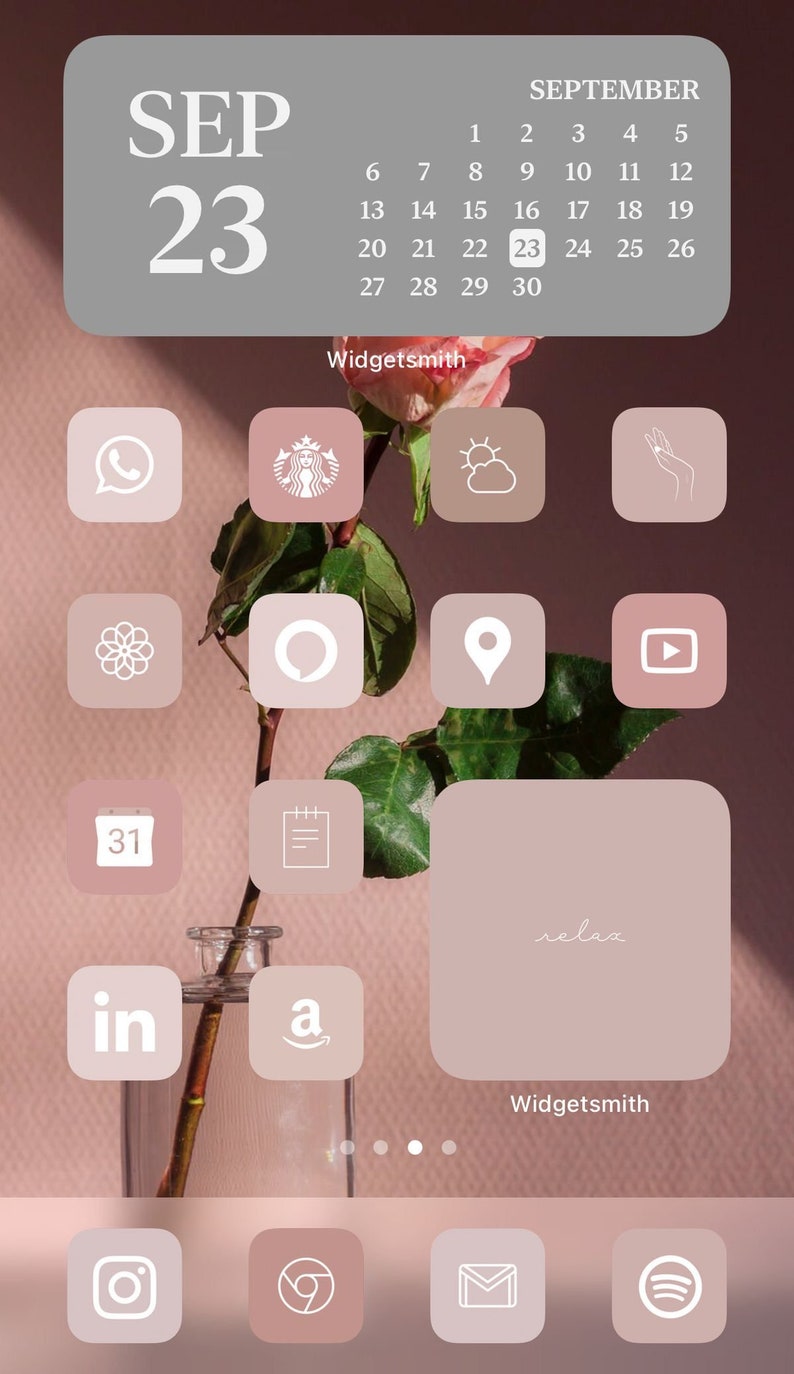794x1374 pixels.
Task: Launch the YouTube app
Action: [x=669, y=651]
